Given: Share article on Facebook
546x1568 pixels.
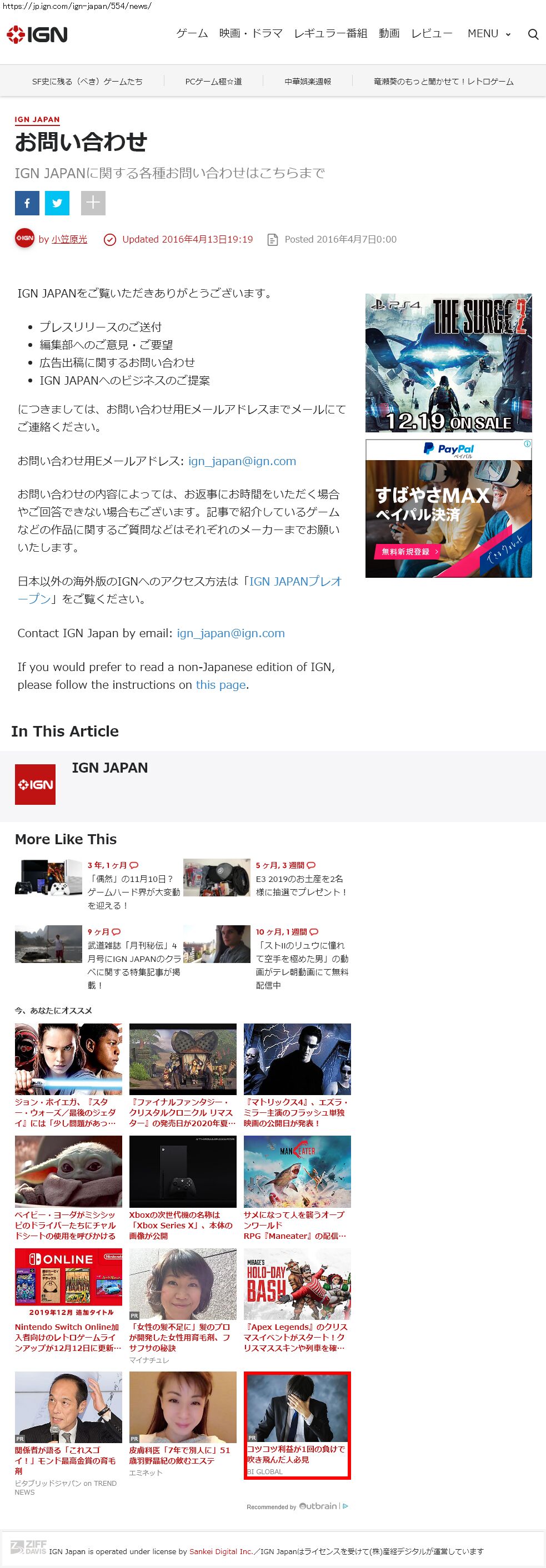Looking at the screenshot, I should [x=27, y=203].
